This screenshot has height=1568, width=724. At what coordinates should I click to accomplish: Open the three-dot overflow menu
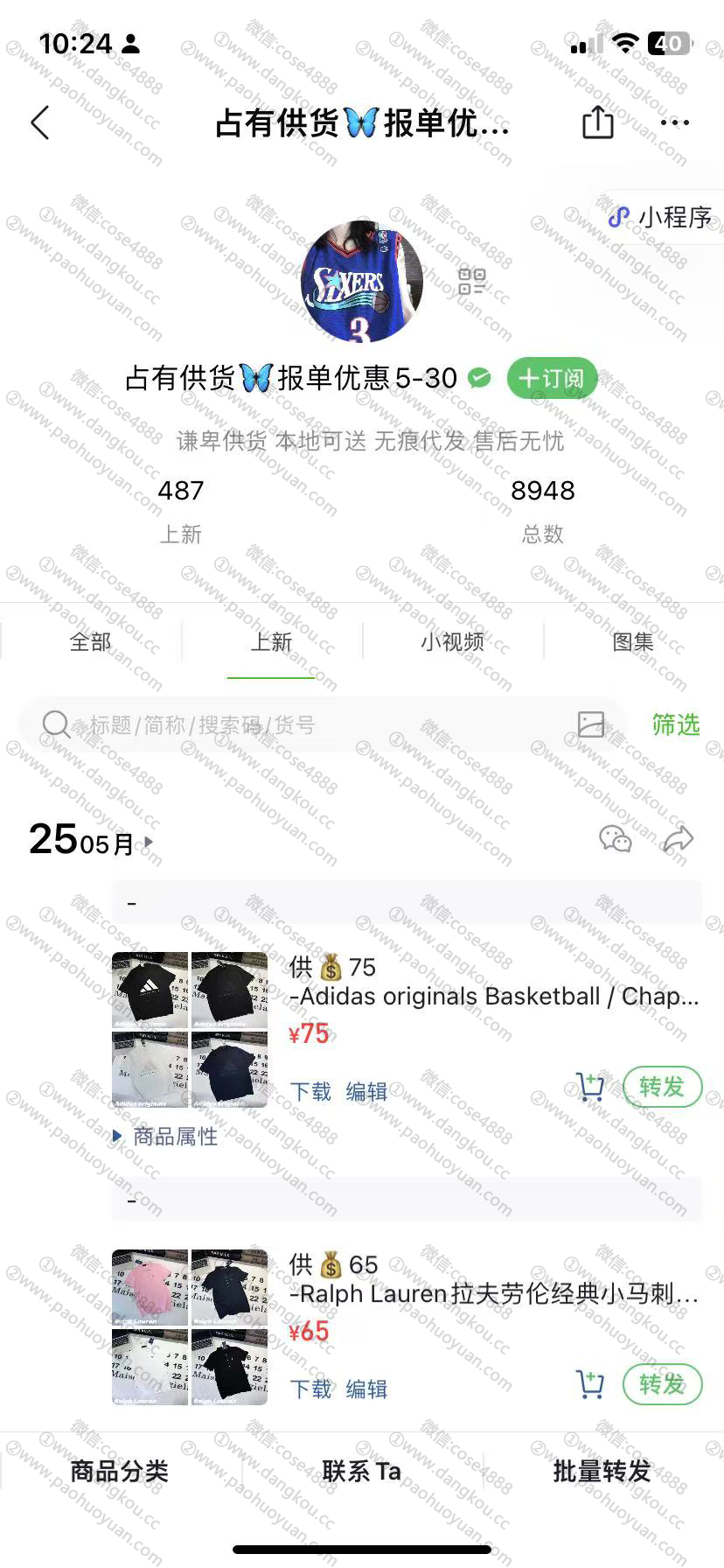[x=674, y=122]
